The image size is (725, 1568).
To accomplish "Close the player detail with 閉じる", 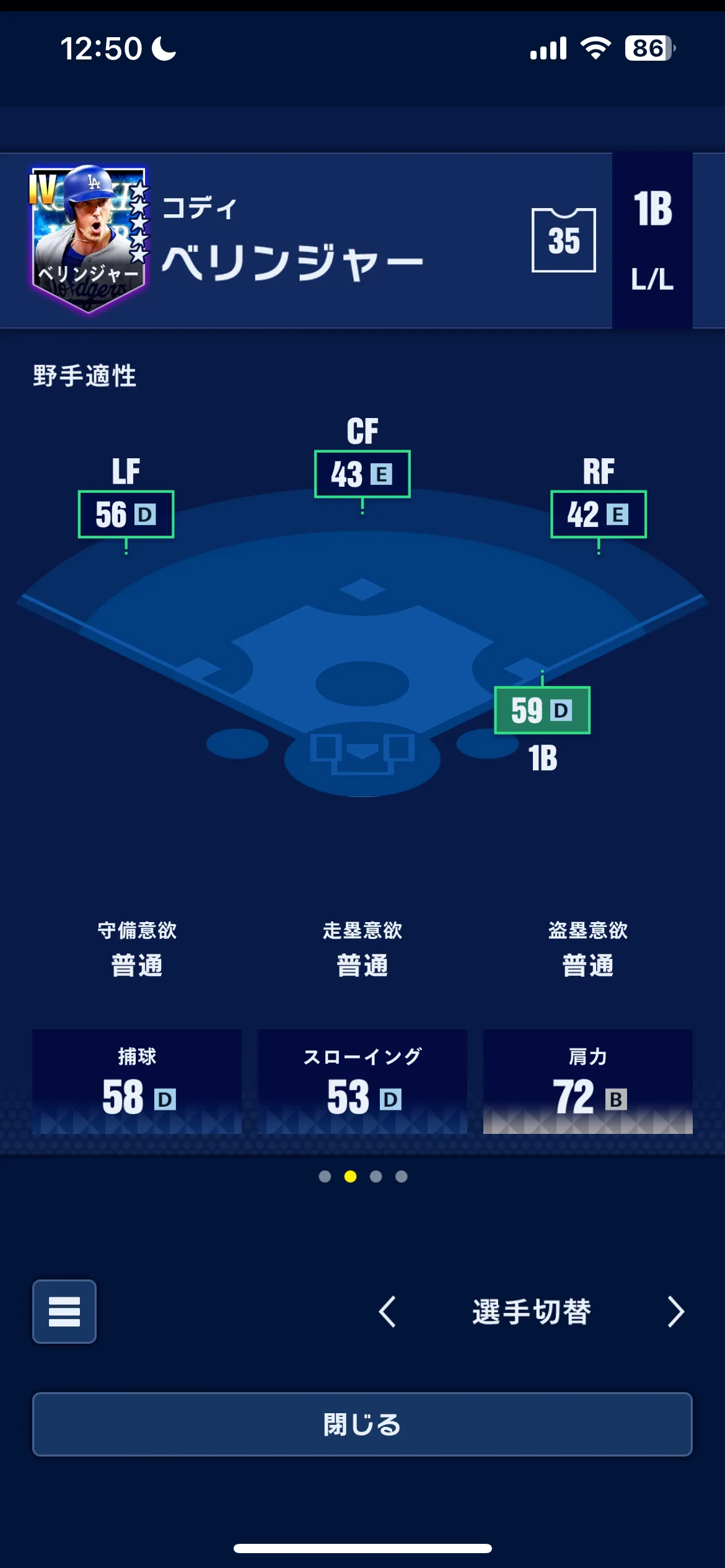I will 362,1424.
